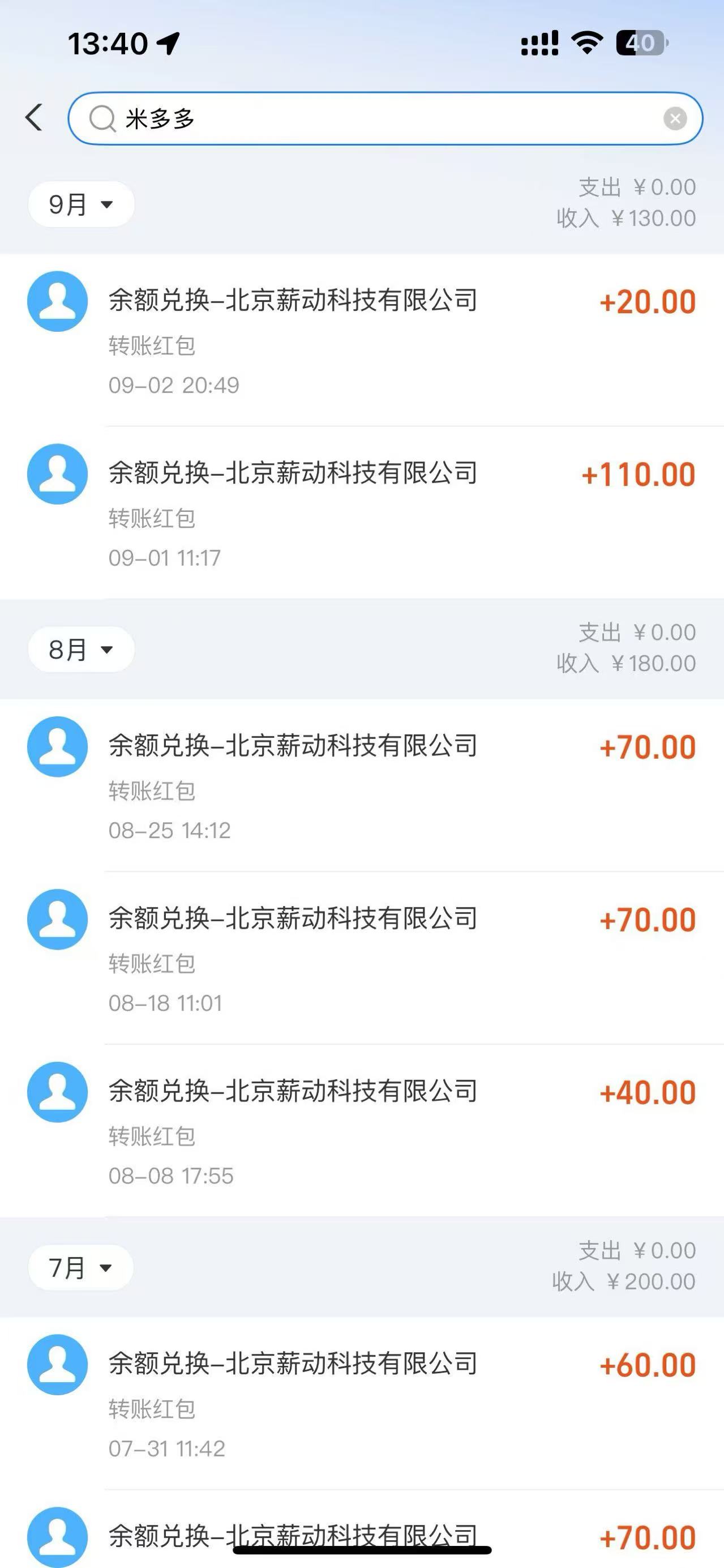The width and height of the screenshot is (724, 1568).
Task: Open the +60.00 transaction from 07-31 11:42
Action: coord(362,1404)
